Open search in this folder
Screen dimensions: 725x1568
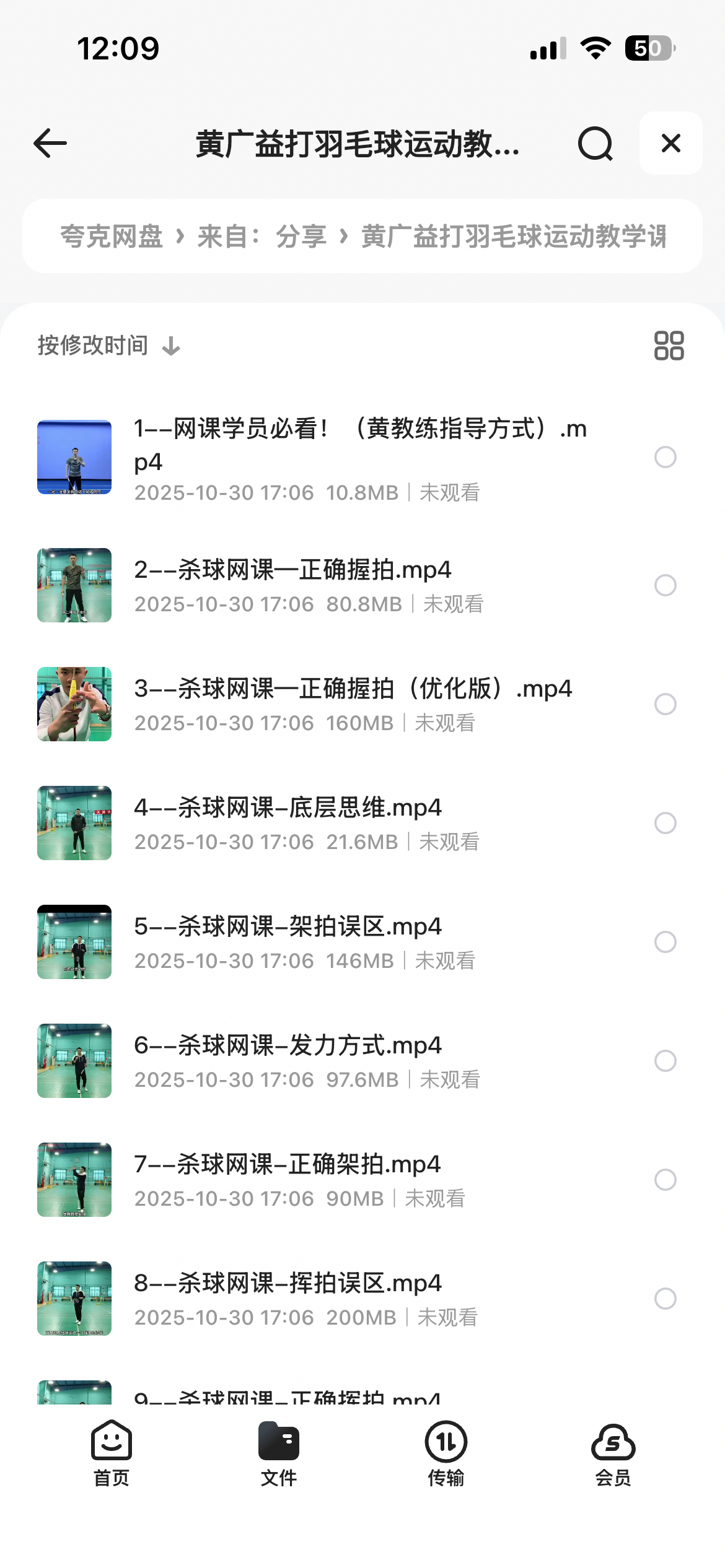[595, 144]
